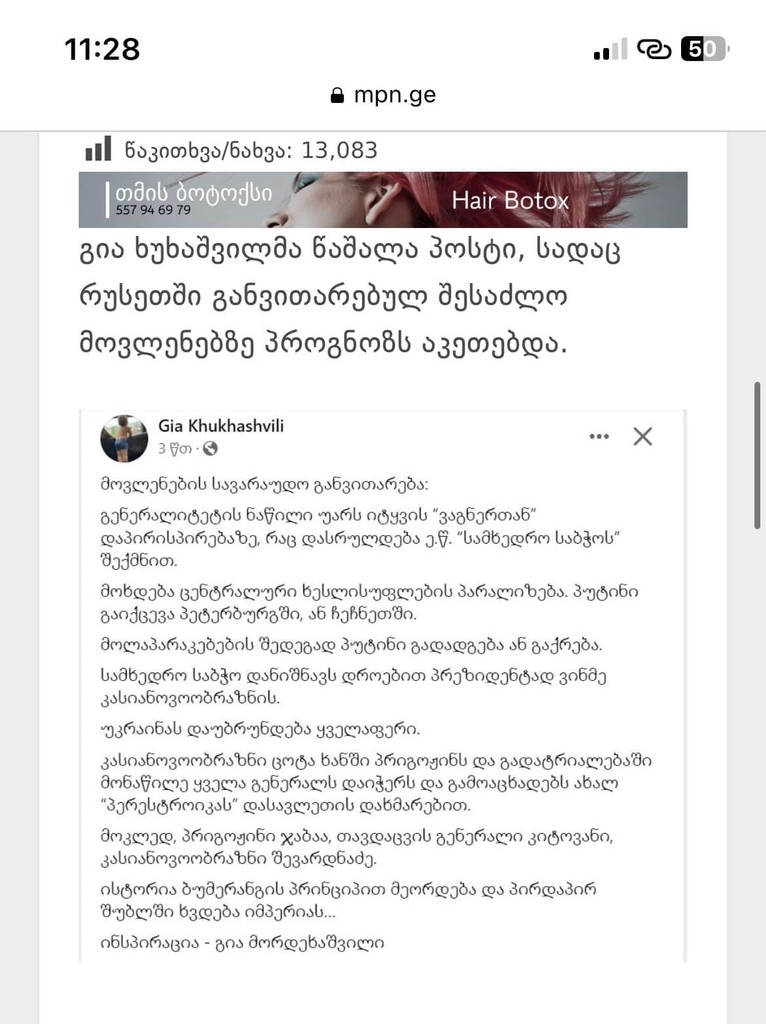Tap the mpn.ge address bar
Viewport: 766px width, 1024px height.
click(383, 95)
